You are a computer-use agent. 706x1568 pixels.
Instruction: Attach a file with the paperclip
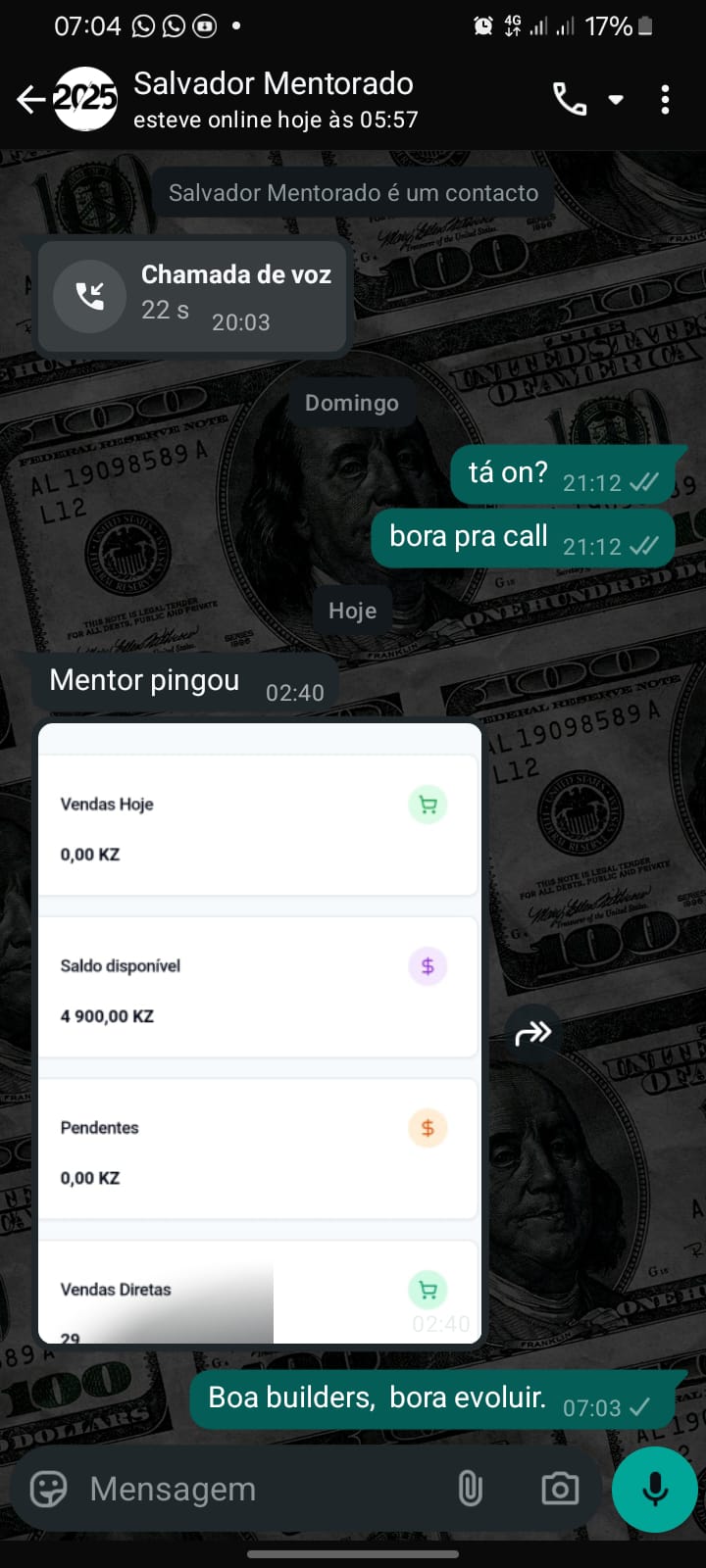click(x=471, y=1490)
